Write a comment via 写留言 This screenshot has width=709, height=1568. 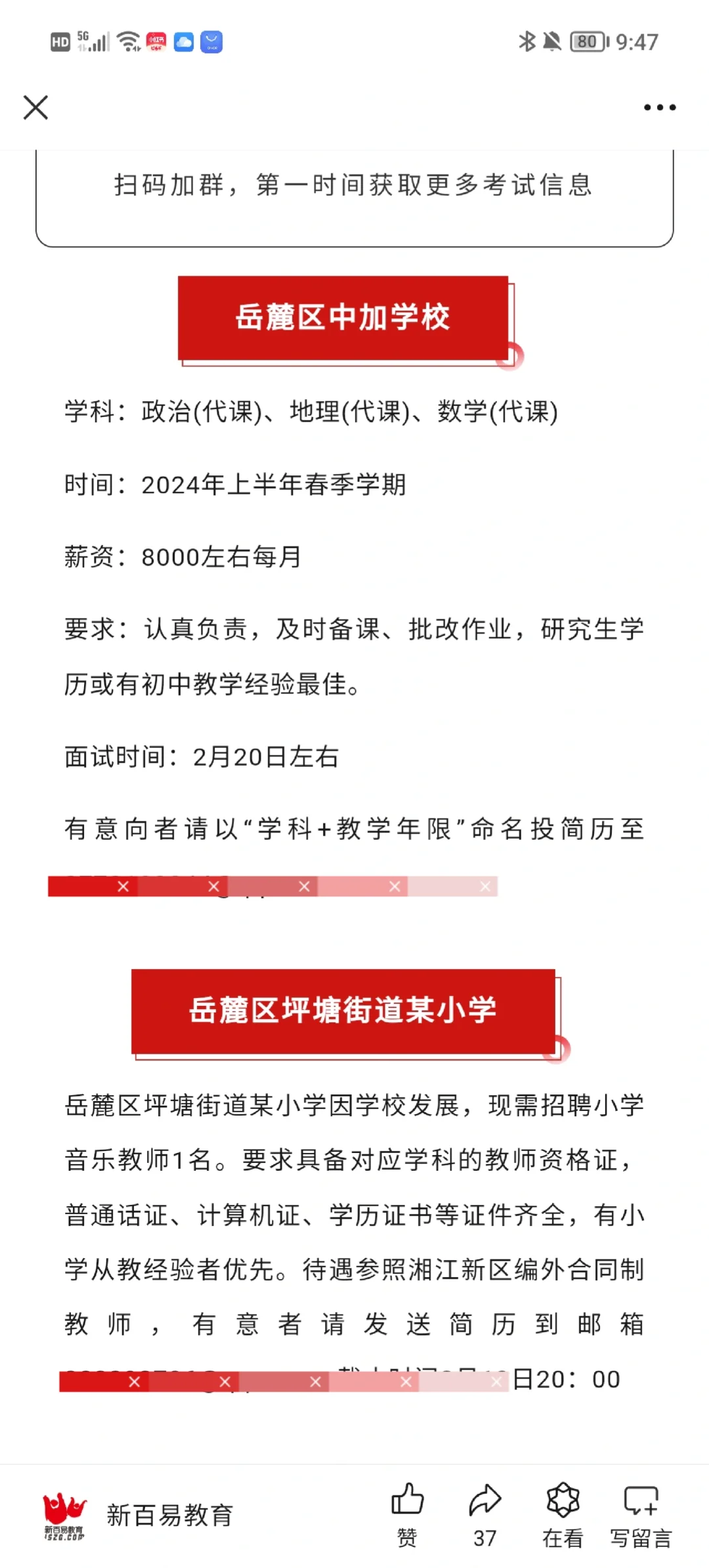coord(641,1515)
